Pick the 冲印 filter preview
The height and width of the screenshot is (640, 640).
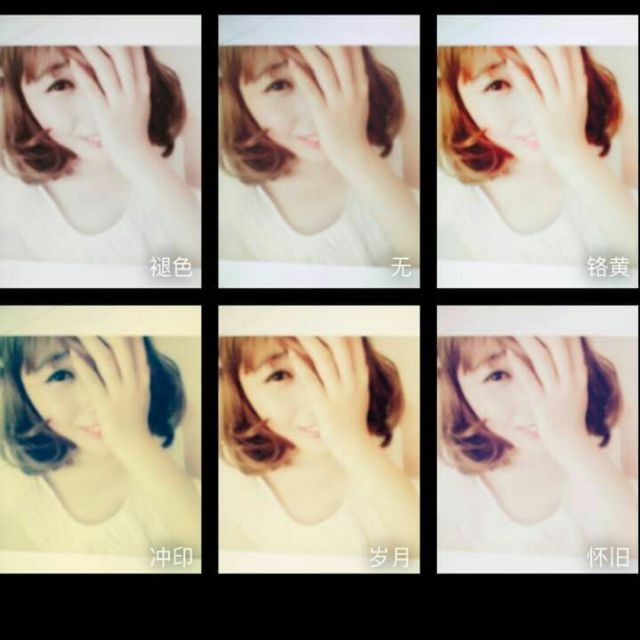[x=100, y=440]
